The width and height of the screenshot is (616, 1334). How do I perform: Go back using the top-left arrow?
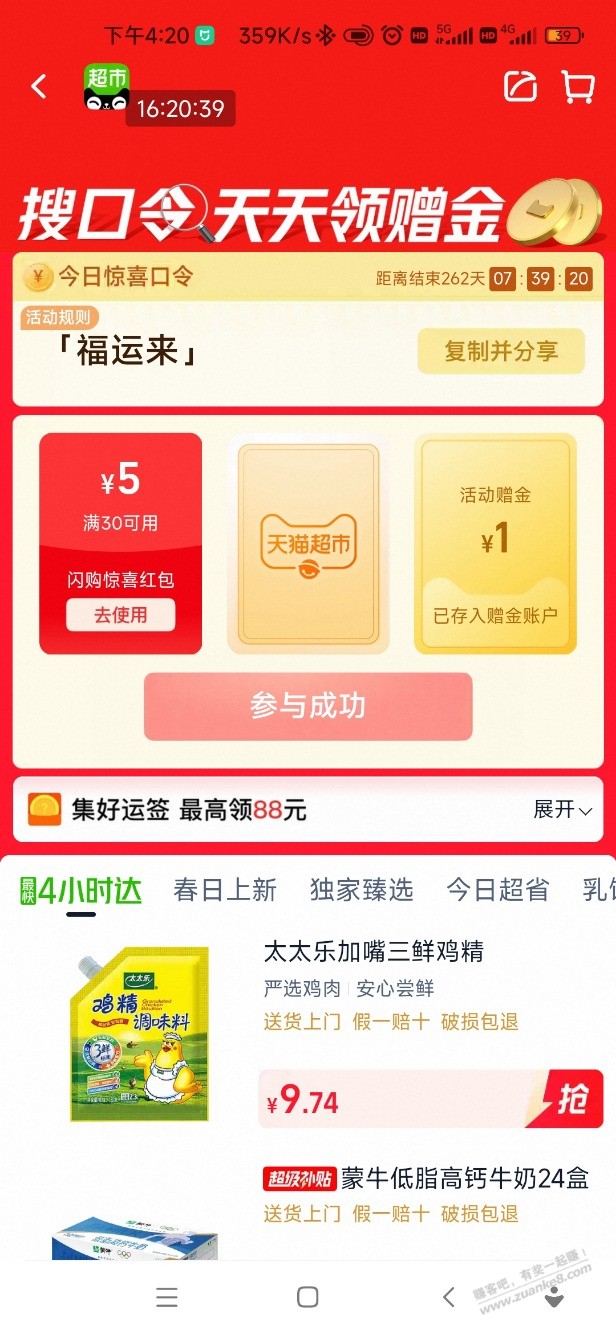39,87
